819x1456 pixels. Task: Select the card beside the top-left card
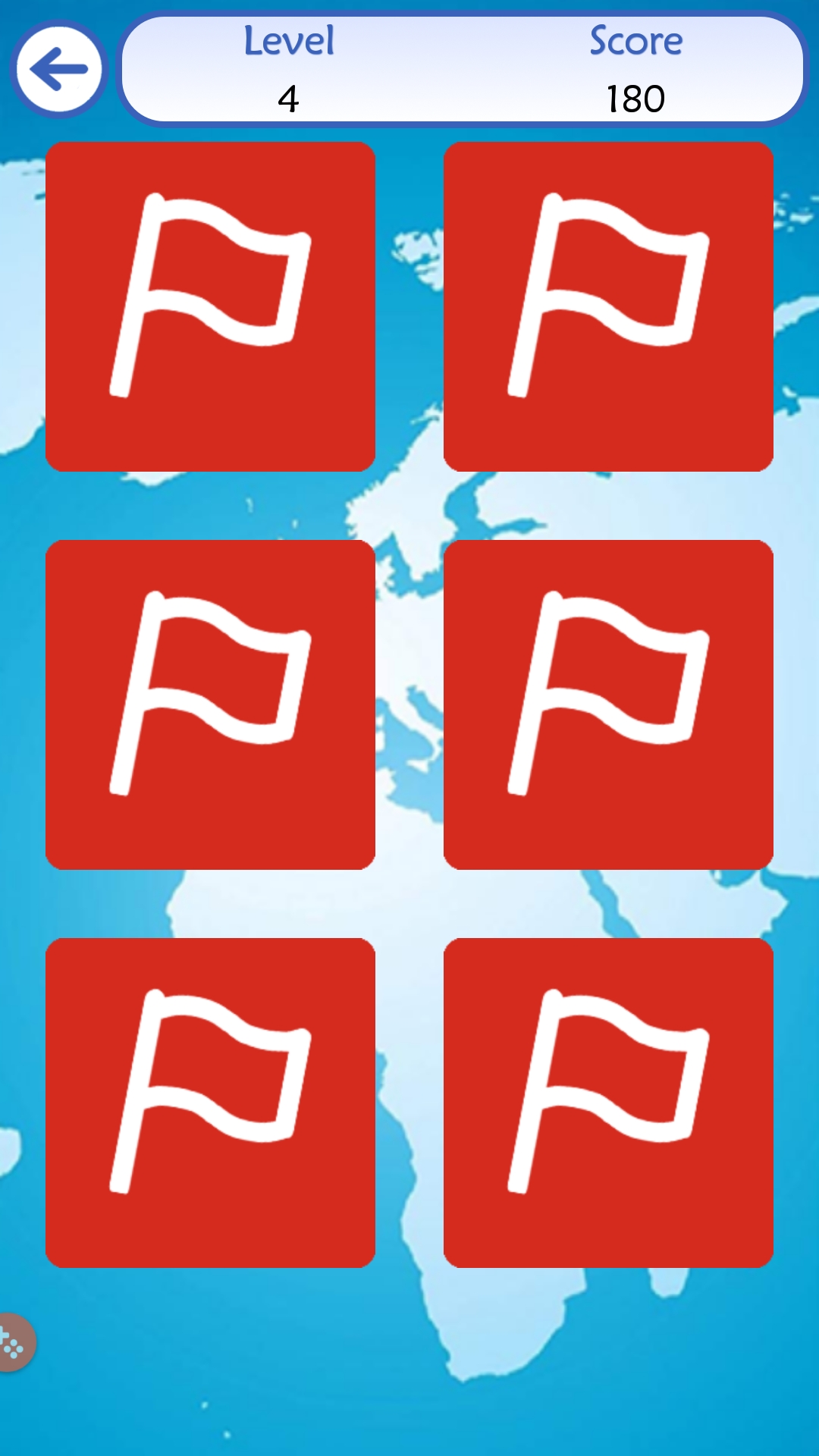pos(607,303)
